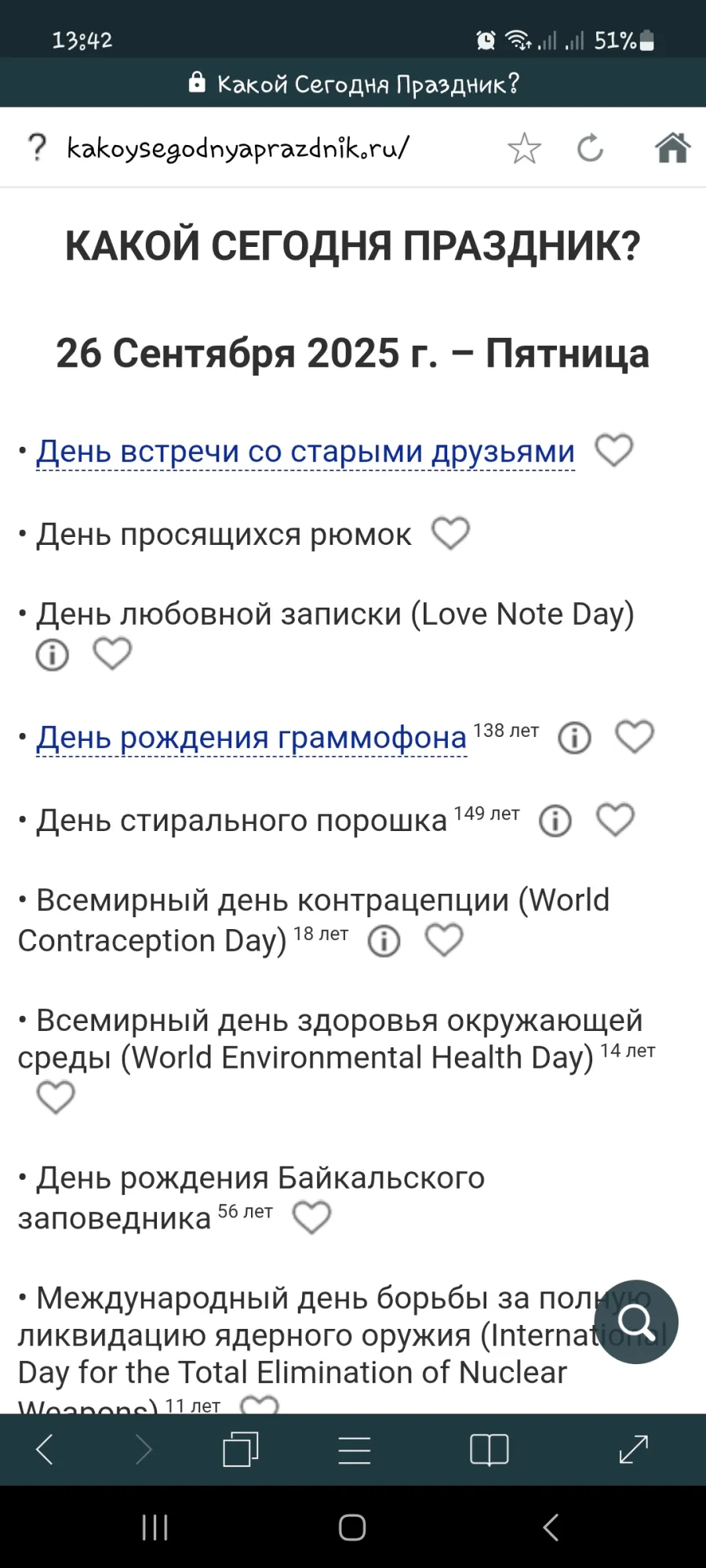
Task: Reload the current page
Action: tap(591, 147)
